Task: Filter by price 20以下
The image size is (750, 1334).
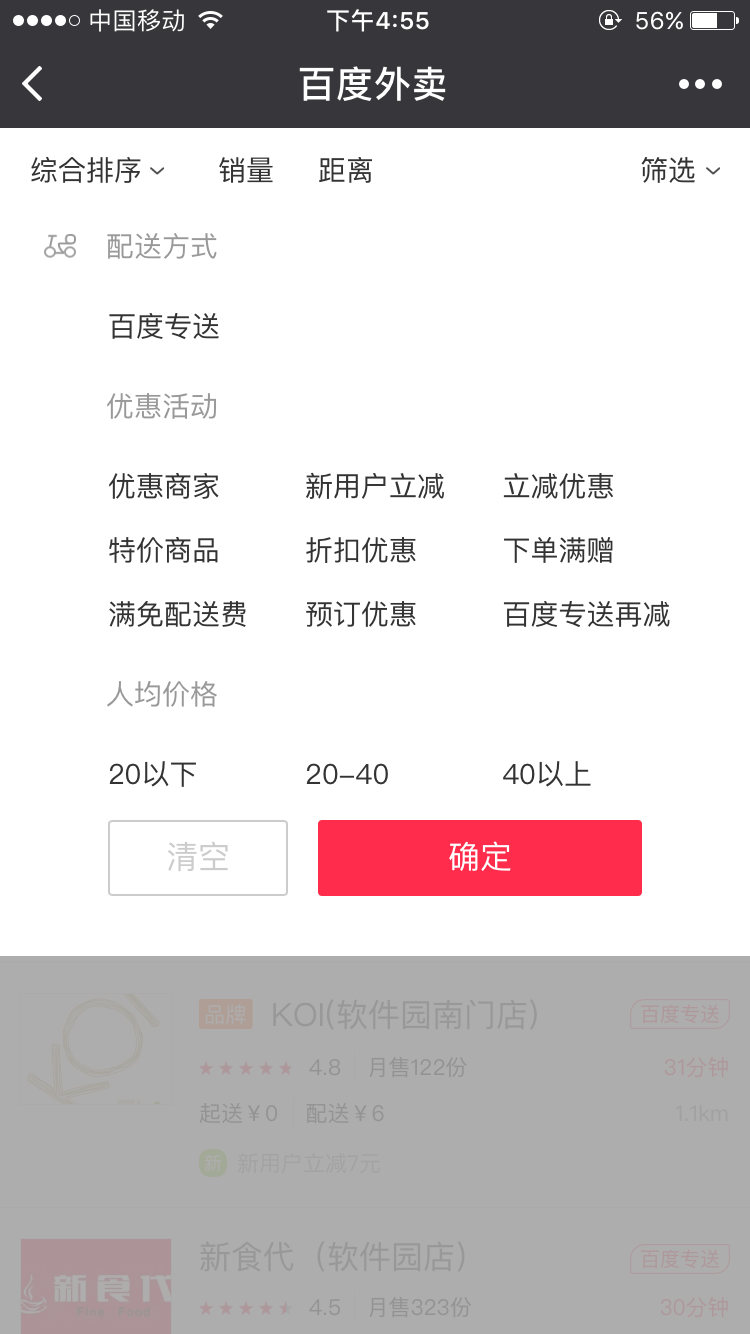Action: (153, 775)
